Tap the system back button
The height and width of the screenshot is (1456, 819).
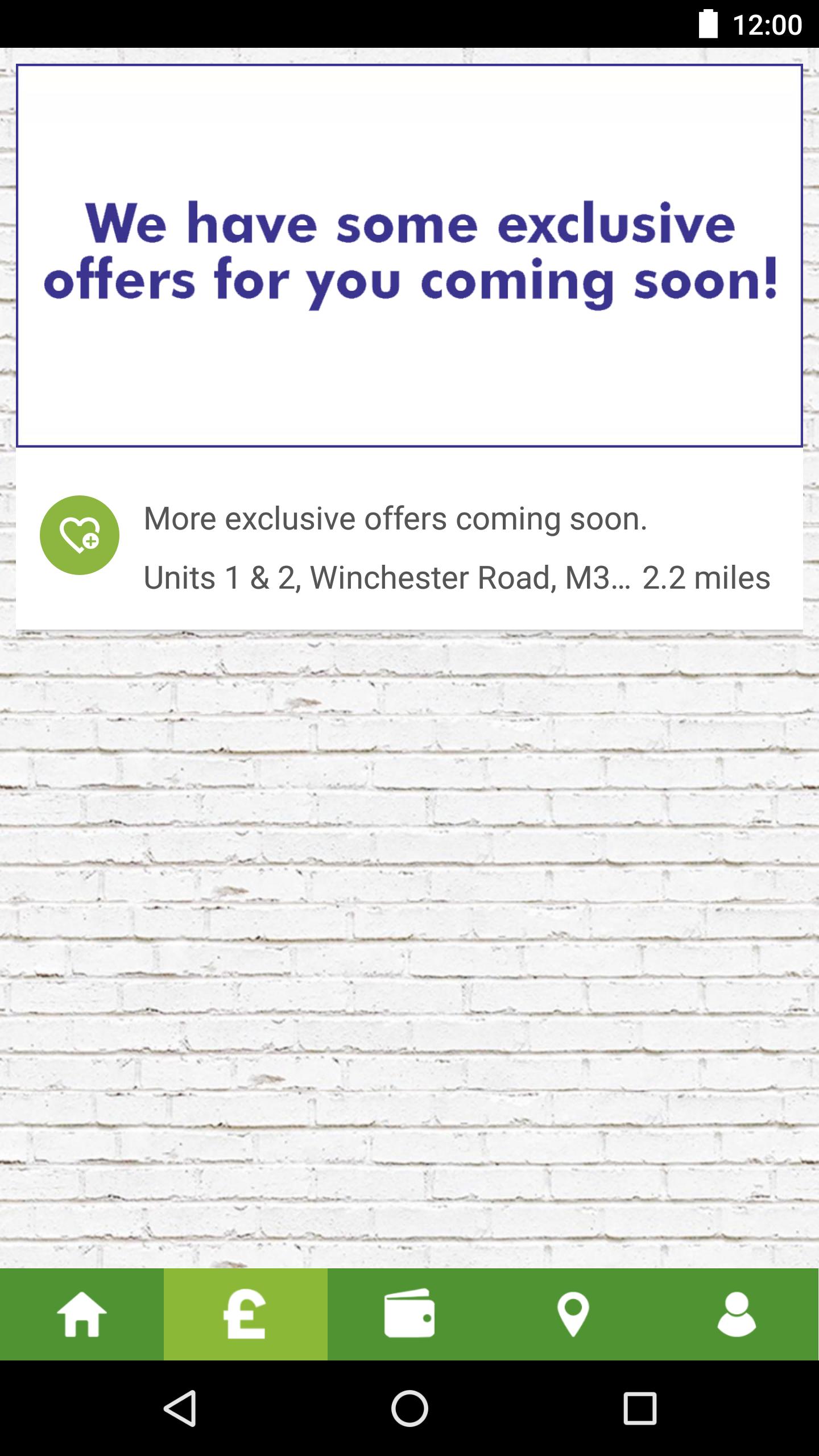coord(181,1408)
